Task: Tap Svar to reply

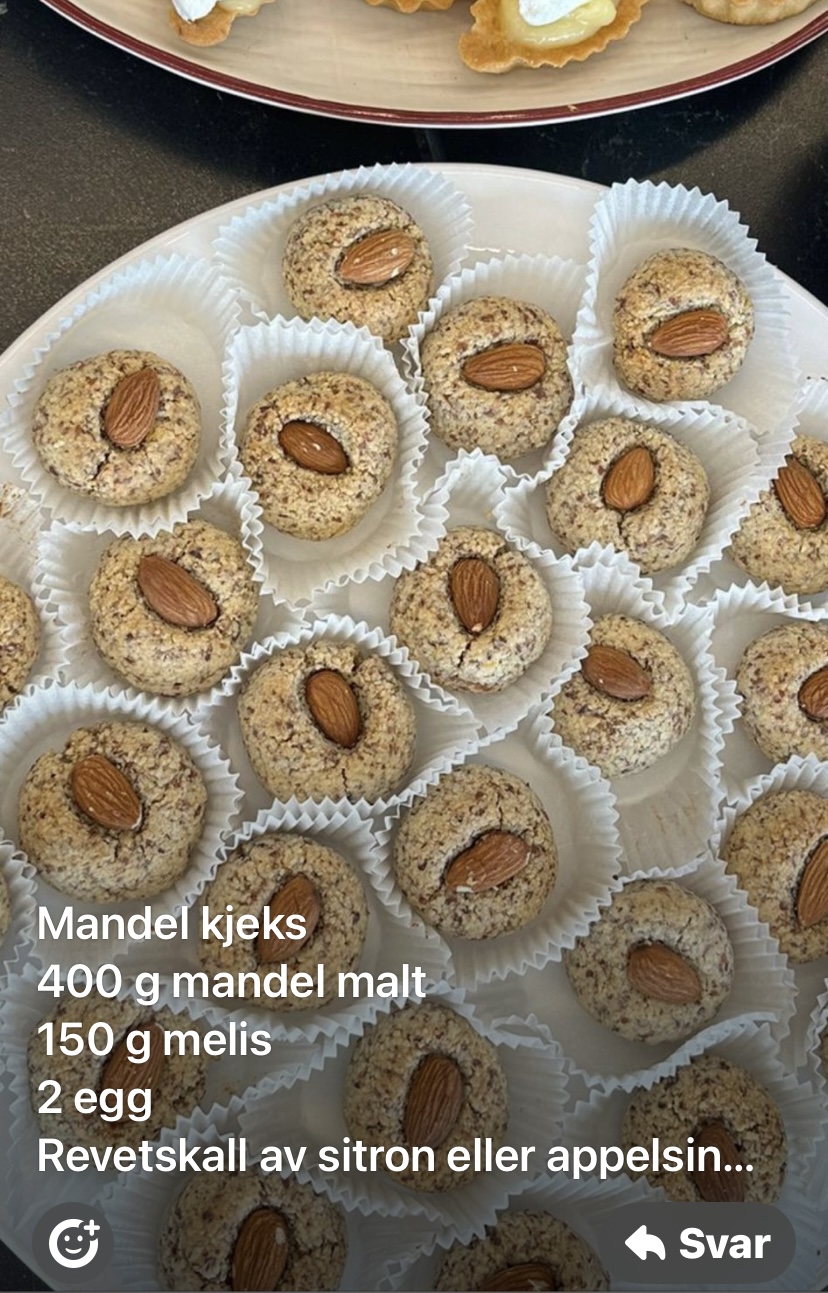Action: [x=697, y=1243]
